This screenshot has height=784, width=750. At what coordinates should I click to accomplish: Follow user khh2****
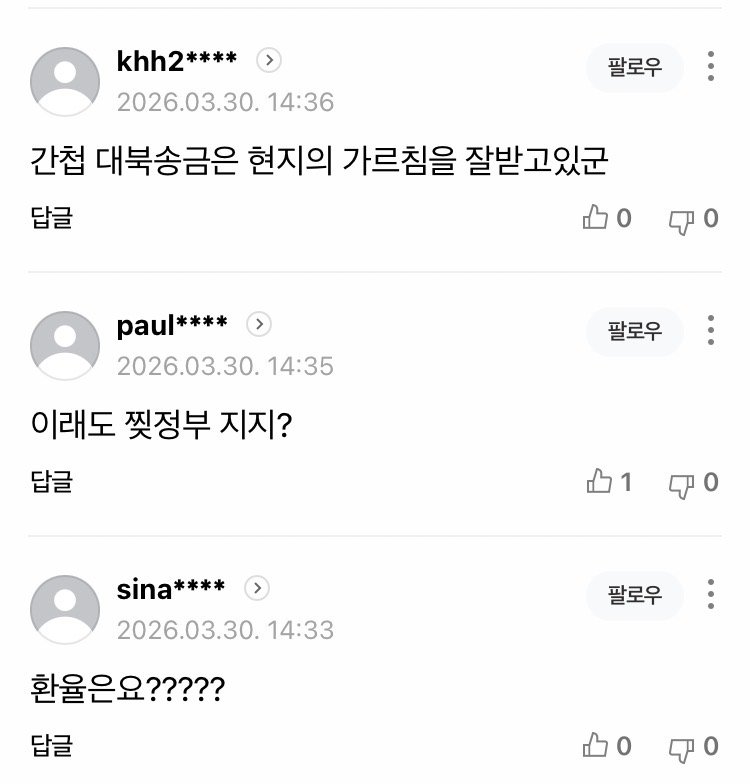634,67
